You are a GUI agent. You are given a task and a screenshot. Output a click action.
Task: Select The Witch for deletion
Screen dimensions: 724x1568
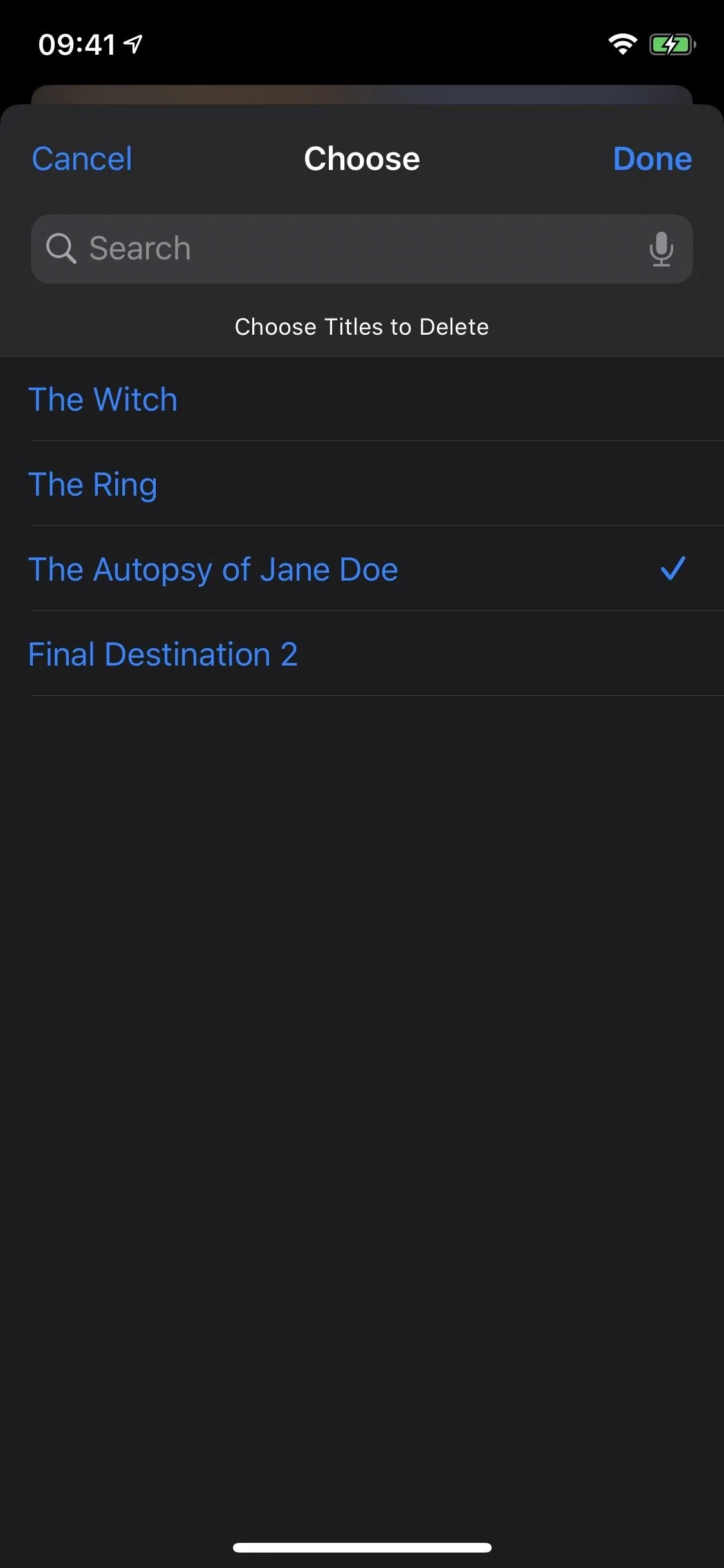[362, 399]
